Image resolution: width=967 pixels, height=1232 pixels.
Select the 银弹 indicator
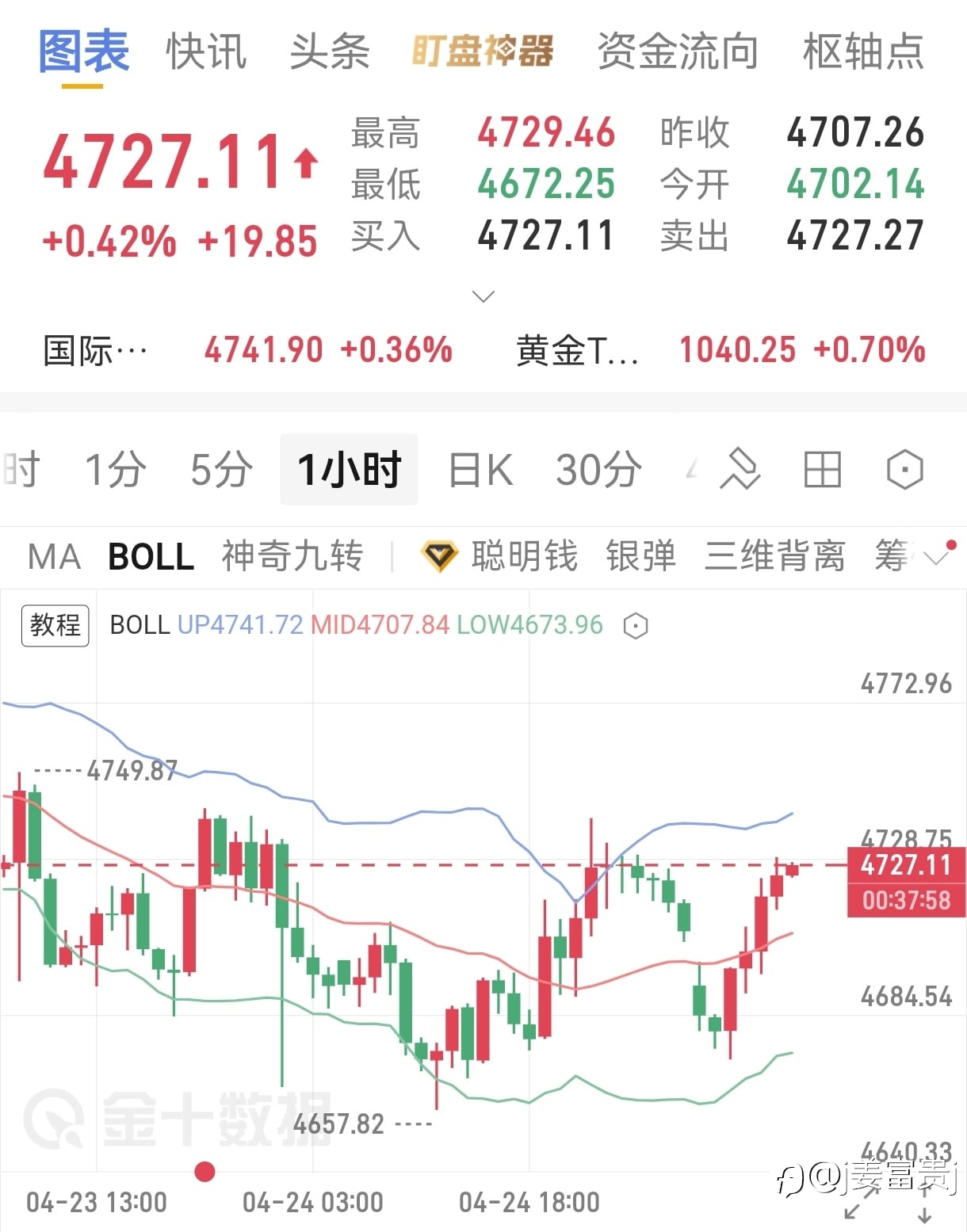click(x=641, y=556)
